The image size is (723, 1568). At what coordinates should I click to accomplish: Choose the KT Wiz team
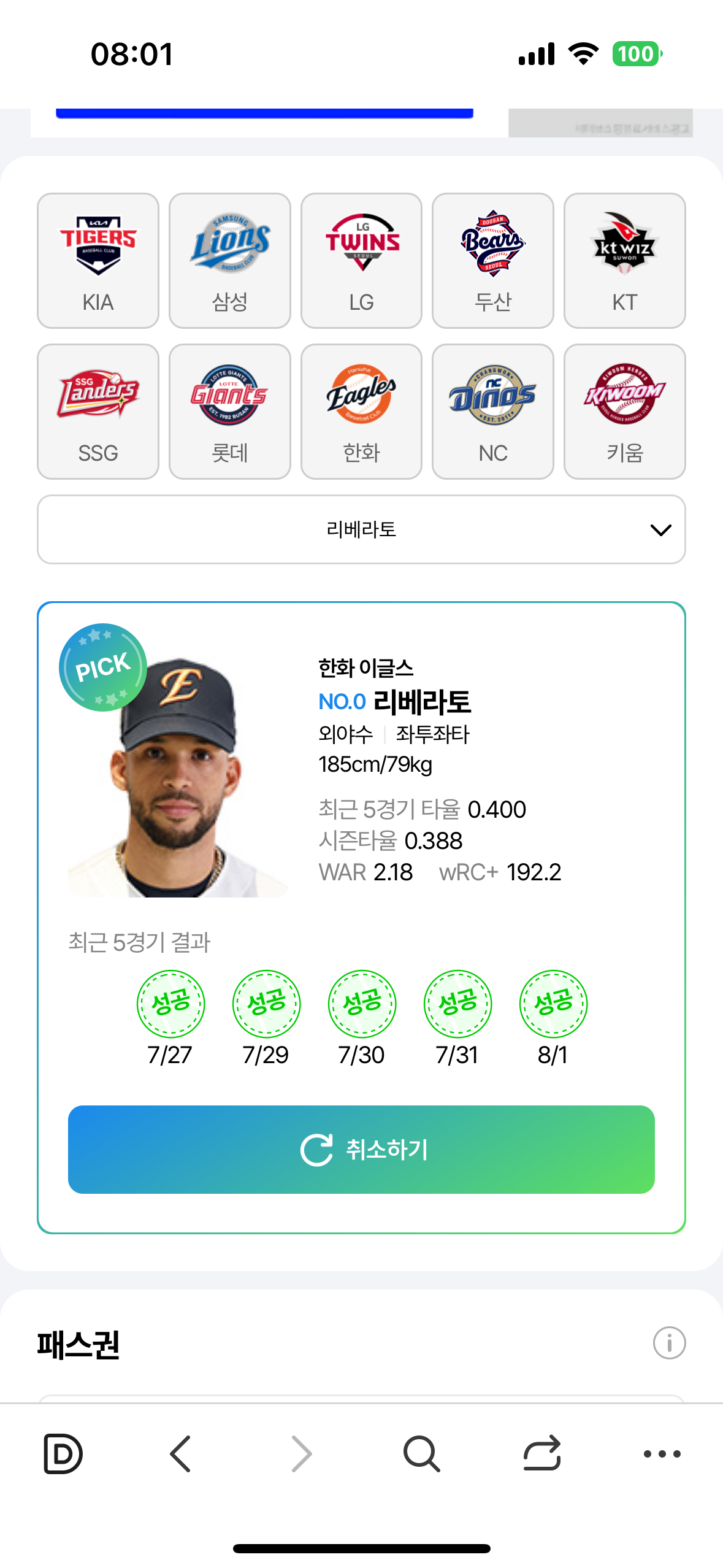click(x=624, y=261)
